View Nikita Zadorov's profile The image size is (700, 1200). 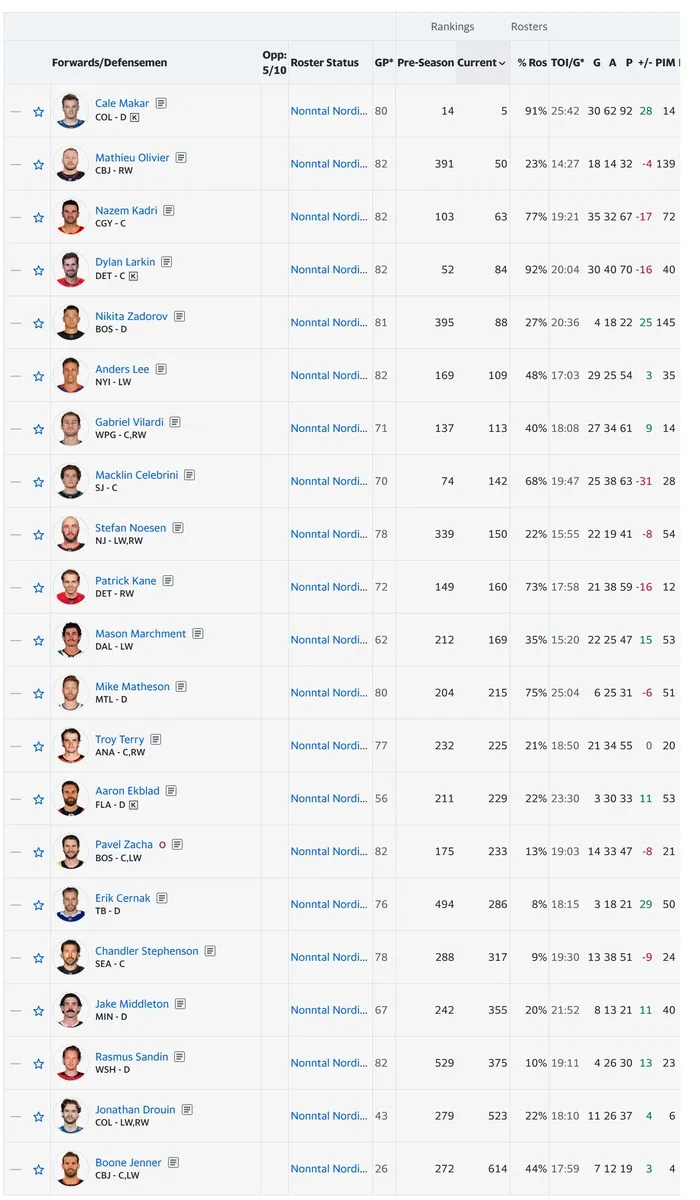(x=131, y=316)
